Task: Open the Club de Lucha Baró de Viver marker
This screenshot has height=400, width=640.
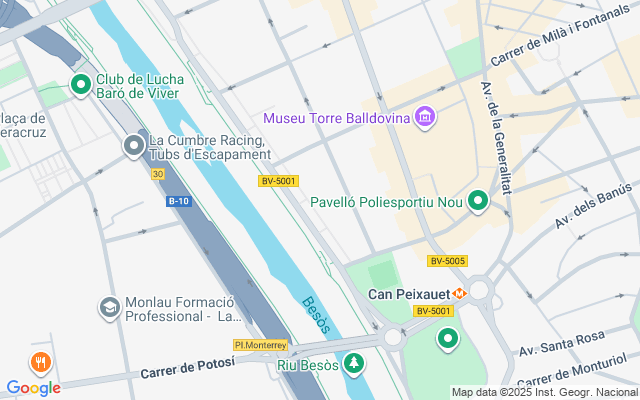Action: coord(79,84)
